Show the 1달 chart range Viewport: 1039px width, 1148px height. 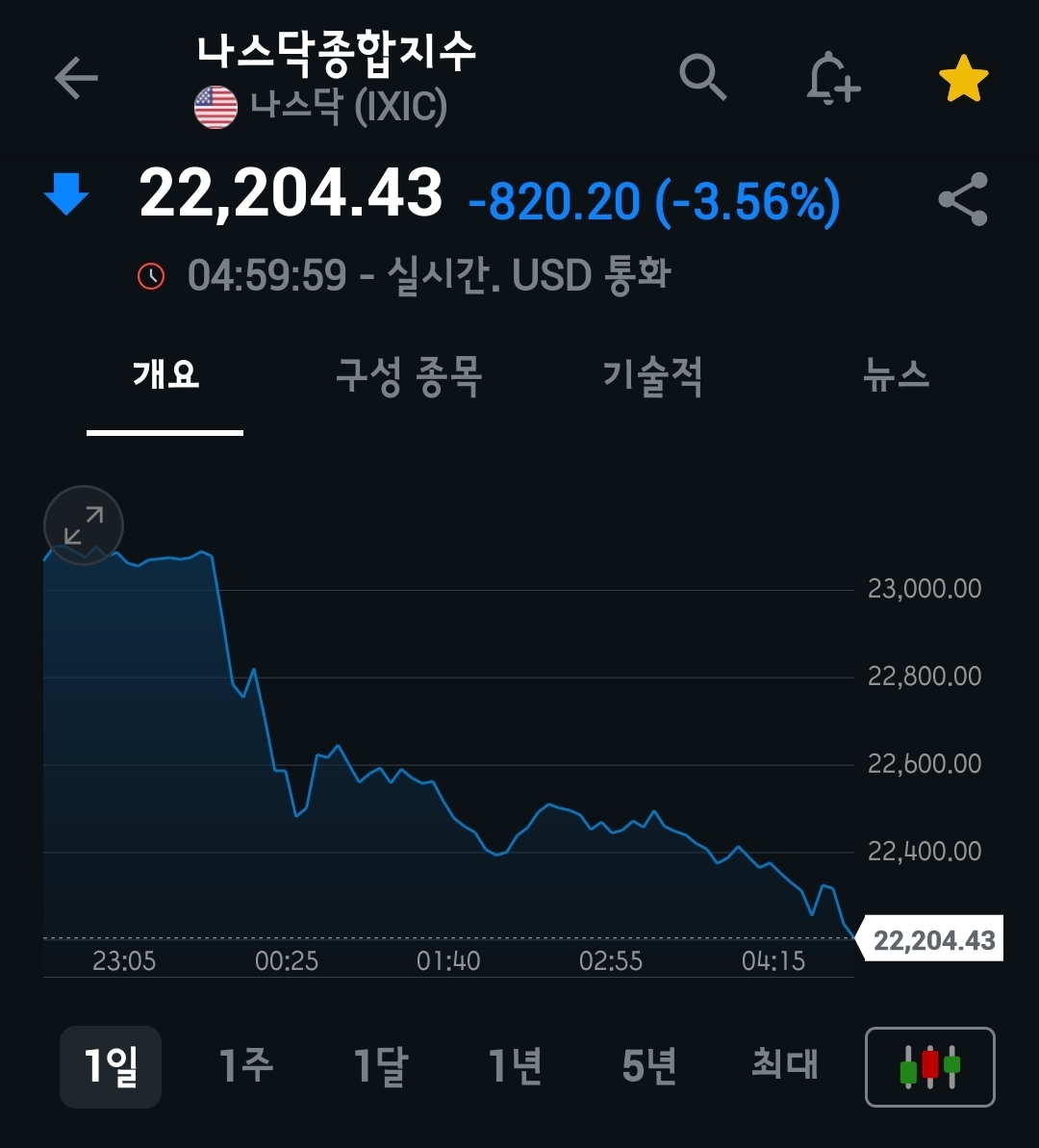pyautogui.click(x=381, y=1066)
